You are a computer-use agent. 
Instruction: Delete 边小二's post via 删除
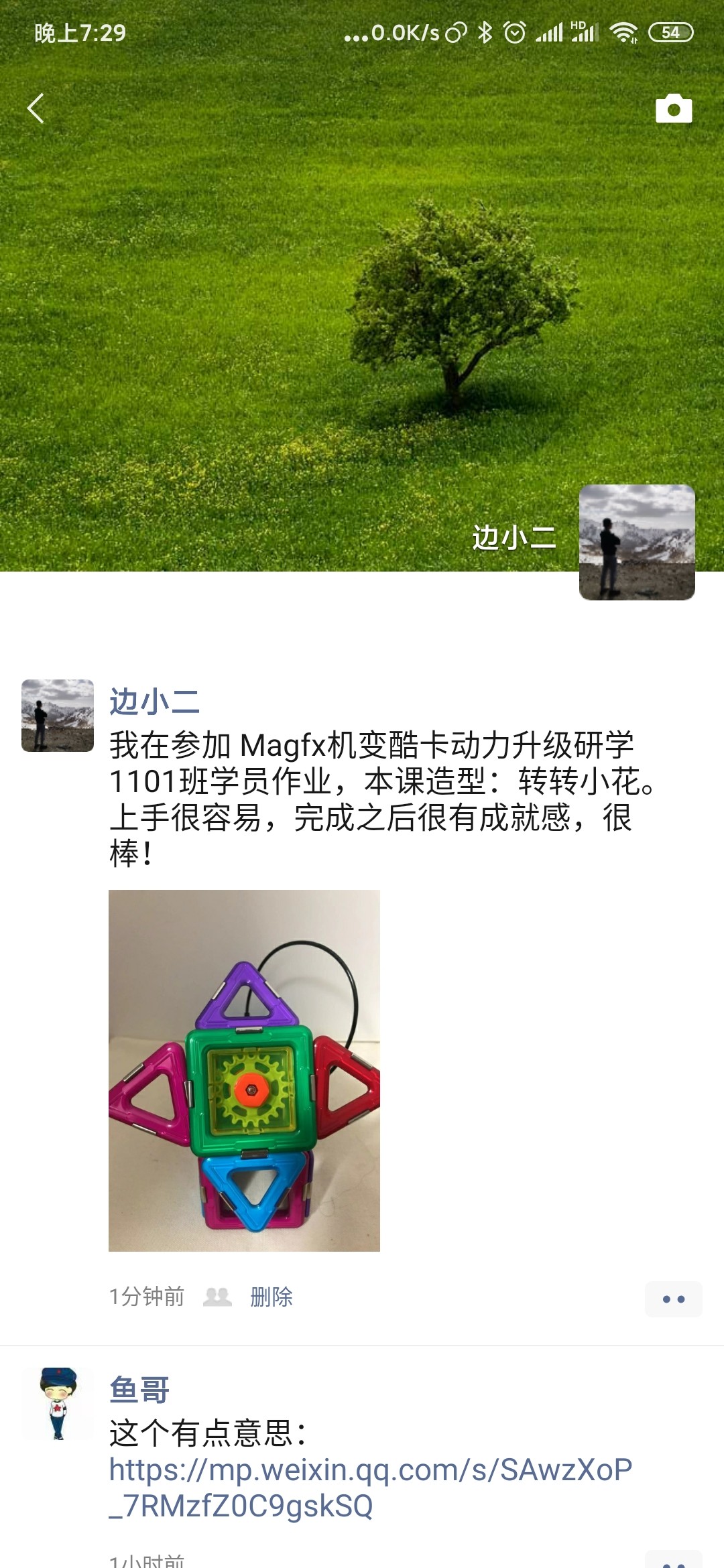coord(271,1297)
